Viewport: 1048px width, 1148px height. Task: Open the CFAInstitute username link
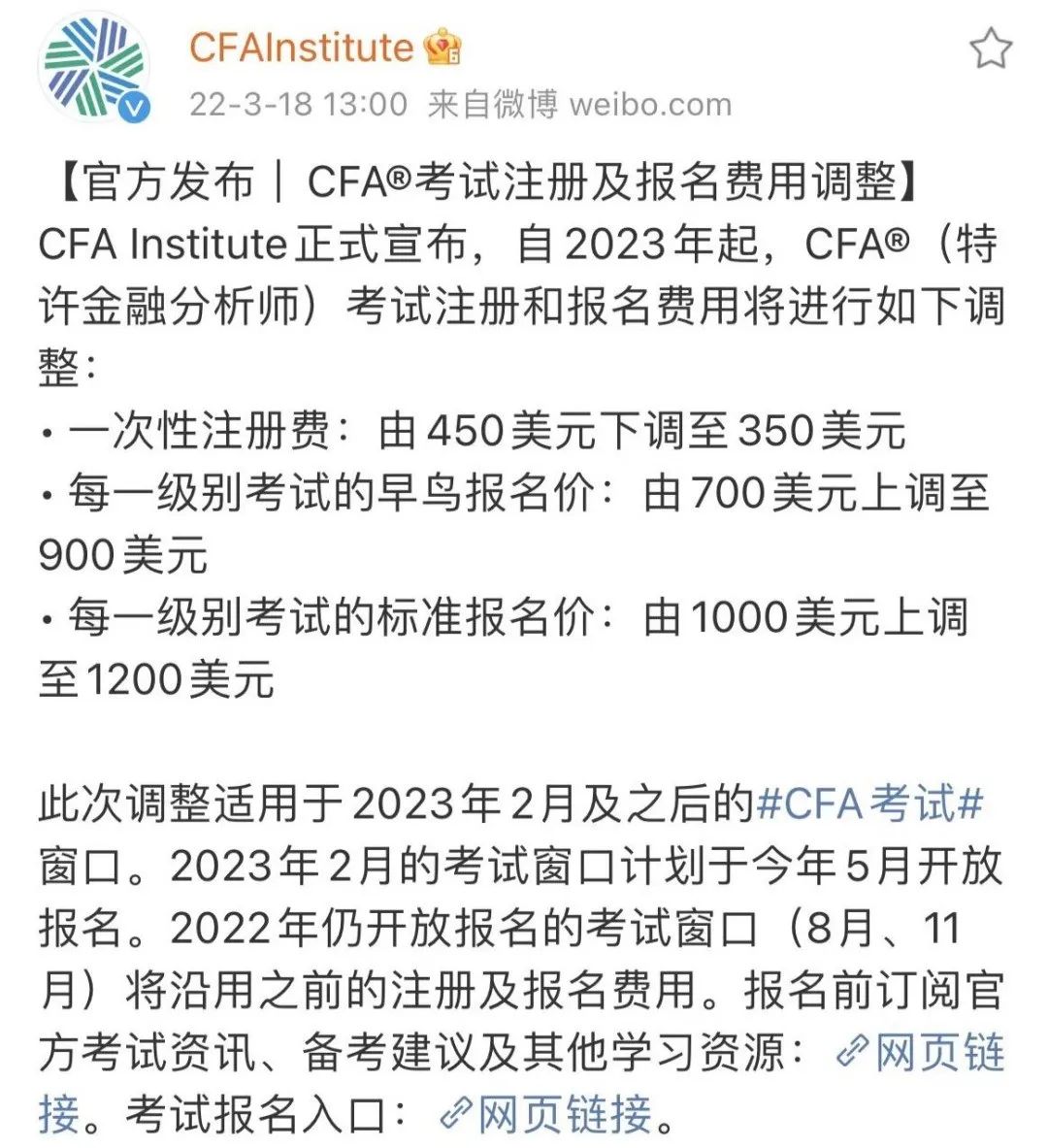[x=301, y=48]
